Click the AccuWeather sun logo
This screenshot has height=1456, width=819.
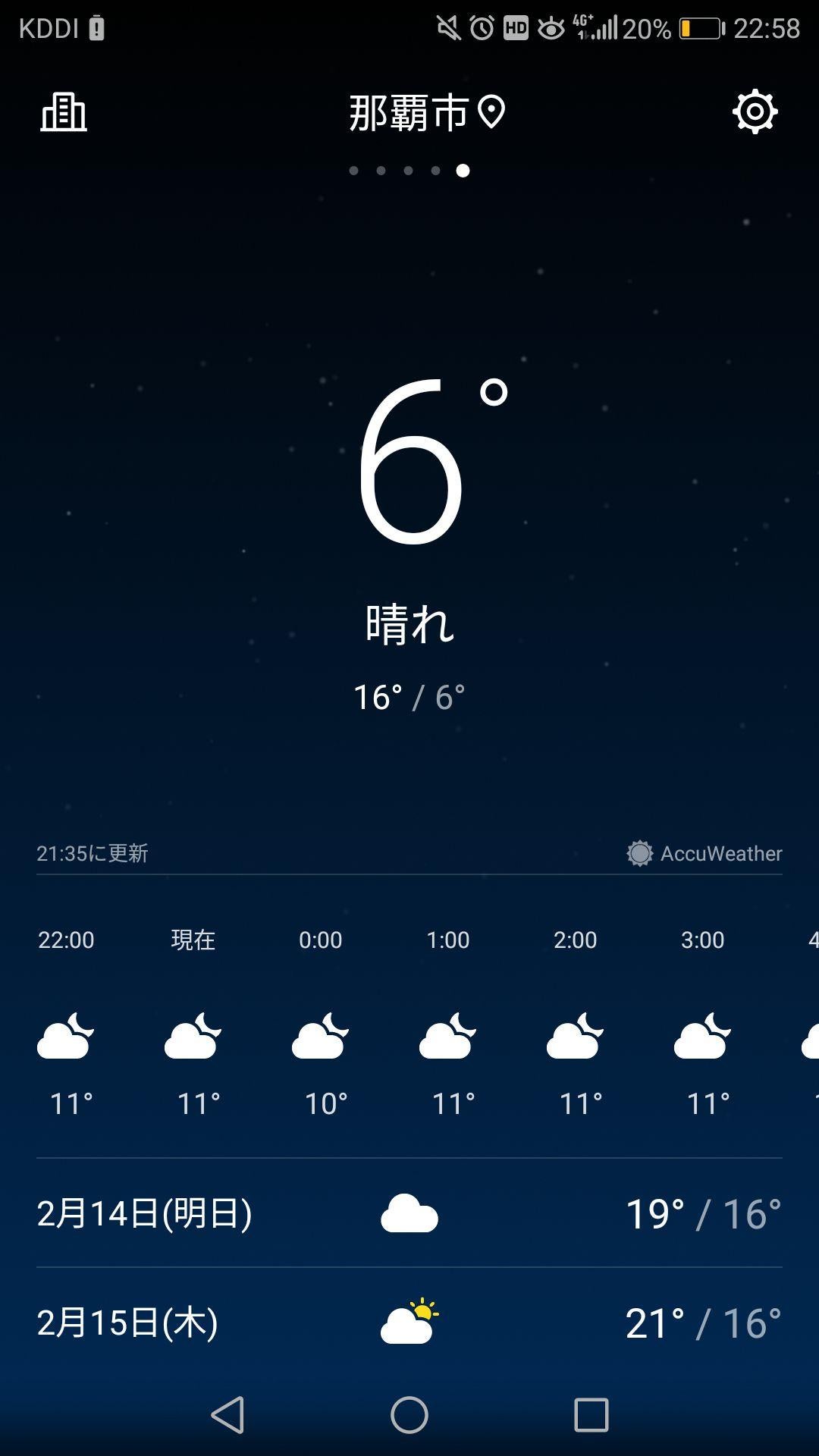click(x=639, y=853)
